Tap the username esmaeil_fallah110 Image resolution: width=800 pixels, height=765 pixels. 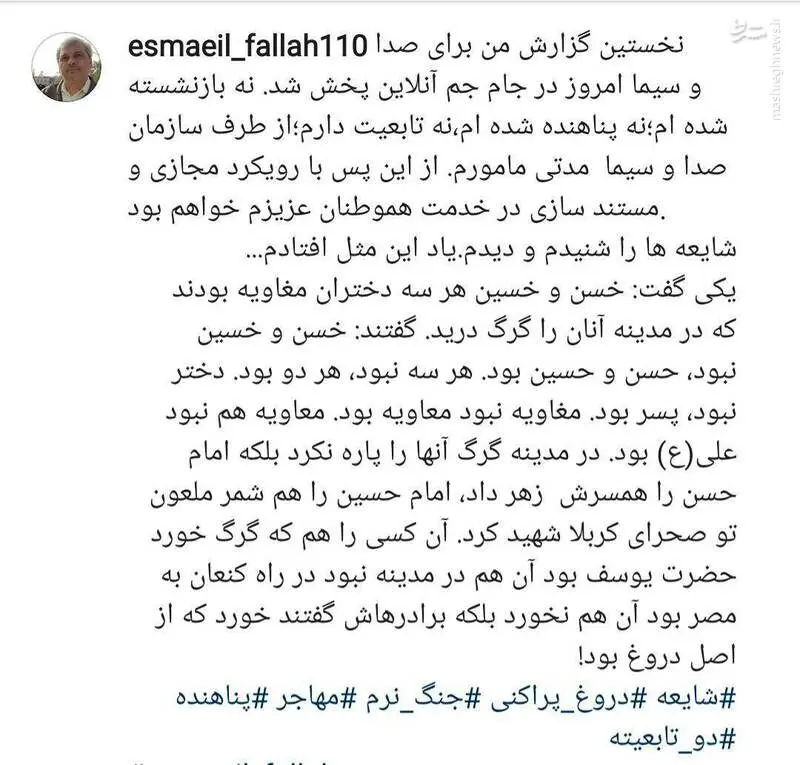click(x=252, y=46)
